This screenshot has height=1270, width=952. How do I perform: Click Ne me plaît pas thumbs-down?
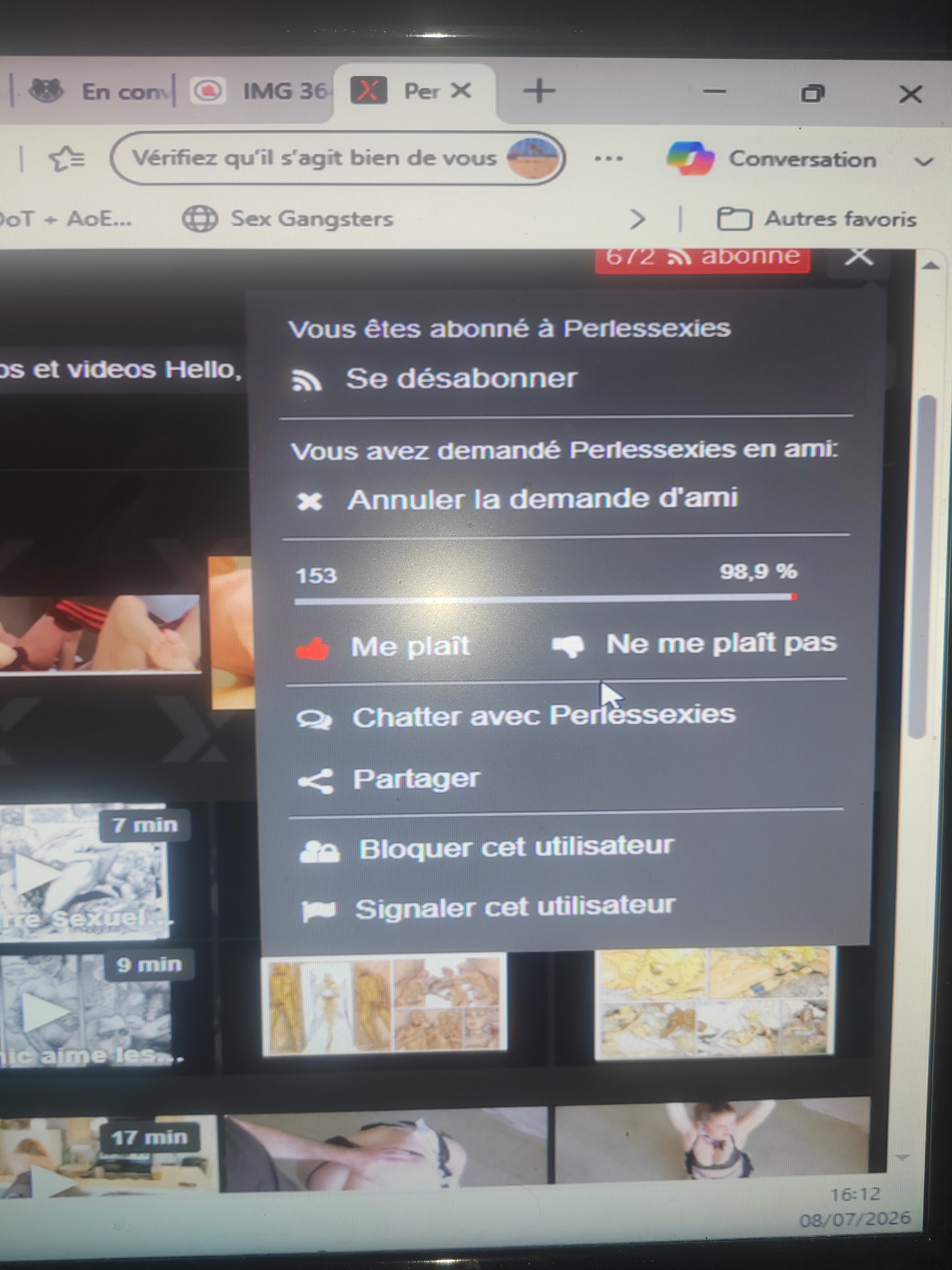coord(694,644)
